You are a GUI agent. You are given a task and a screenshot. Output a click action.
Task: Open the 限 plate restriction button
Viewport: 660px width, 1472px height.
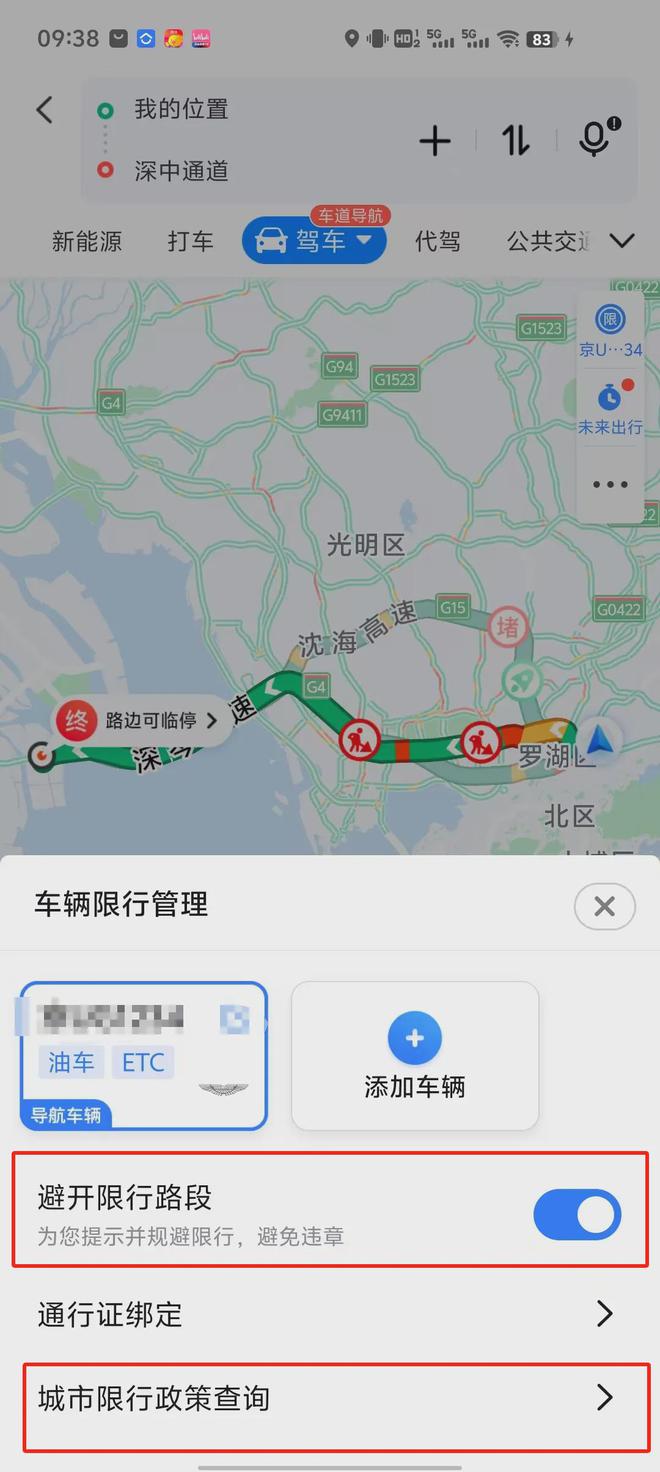(x=610, y=332)
